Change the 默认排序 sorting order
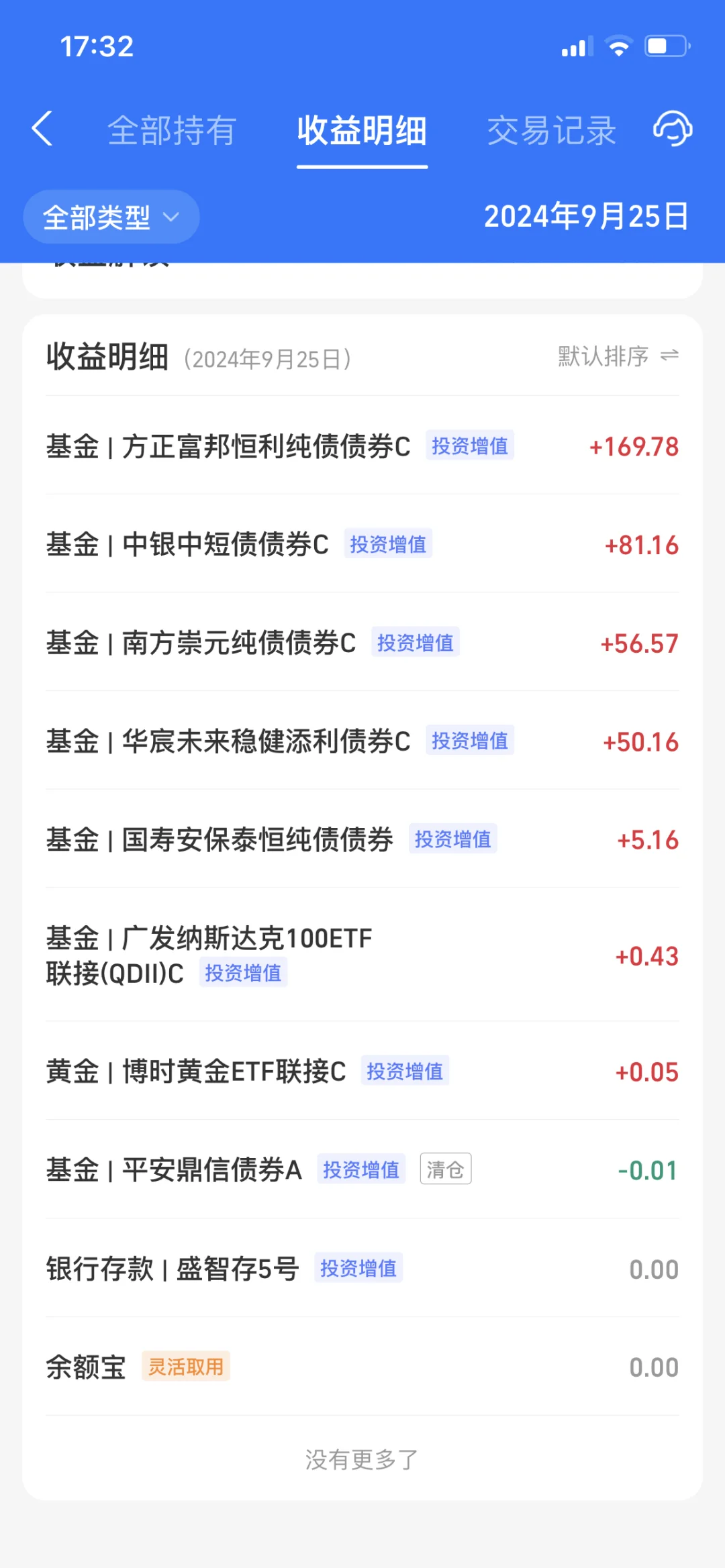The height and width of the screenshot is (1568, 725). click(x=618, y=356)
